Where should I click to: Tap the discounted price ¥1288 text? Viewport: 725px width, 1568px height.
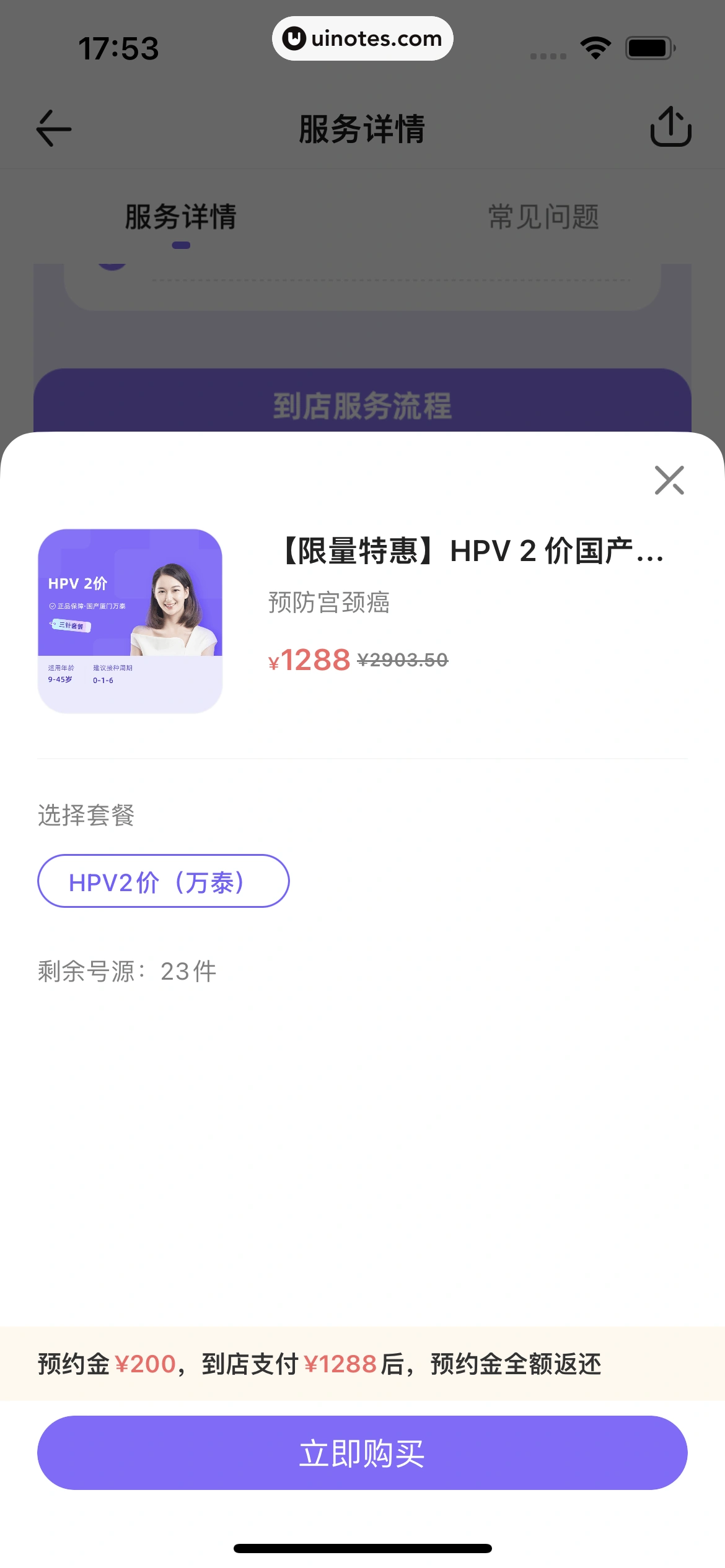click(x=309, y=661)
